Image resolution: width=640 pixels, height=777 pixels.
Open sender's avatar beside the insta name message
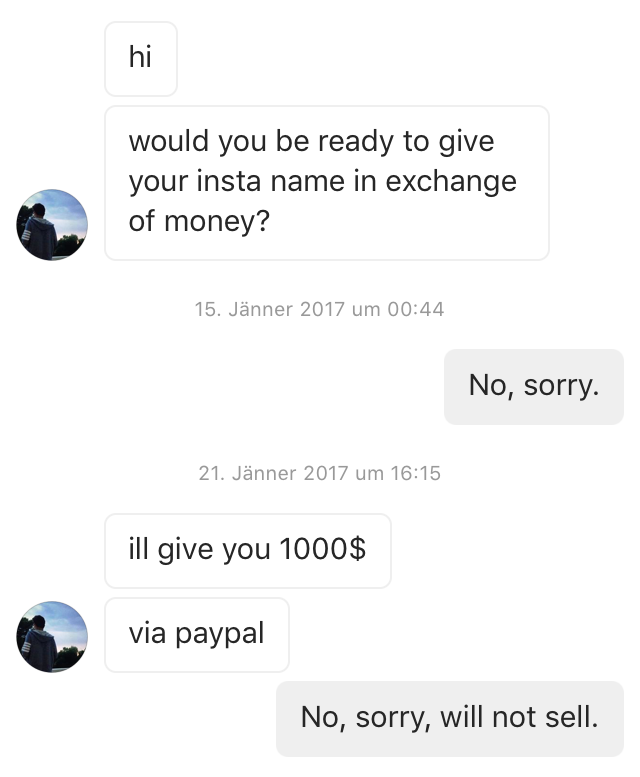(52, 225)
